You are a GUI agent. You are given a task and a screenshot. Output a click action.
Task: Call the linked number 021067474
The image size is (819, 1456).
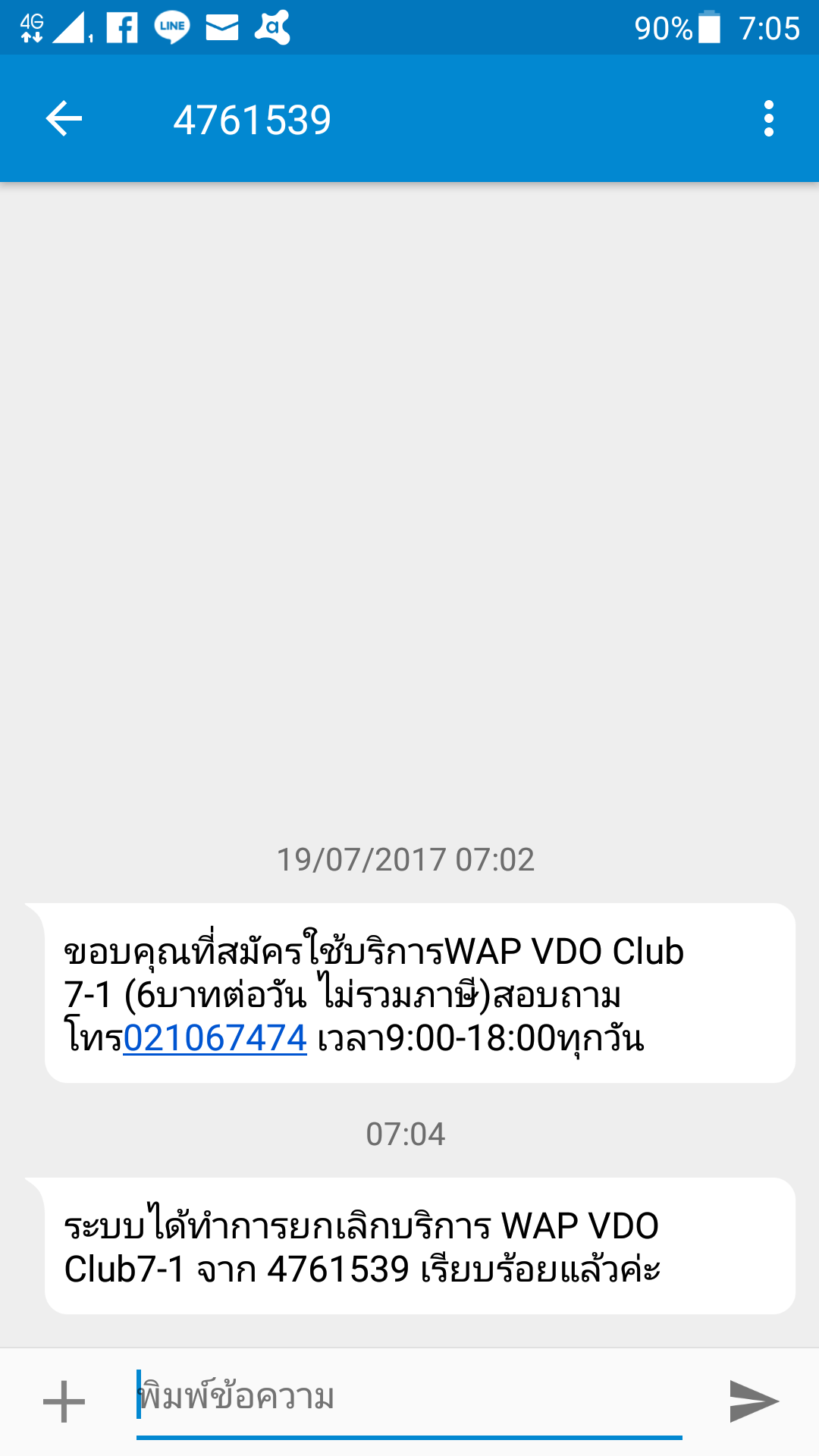point(215,1038)
